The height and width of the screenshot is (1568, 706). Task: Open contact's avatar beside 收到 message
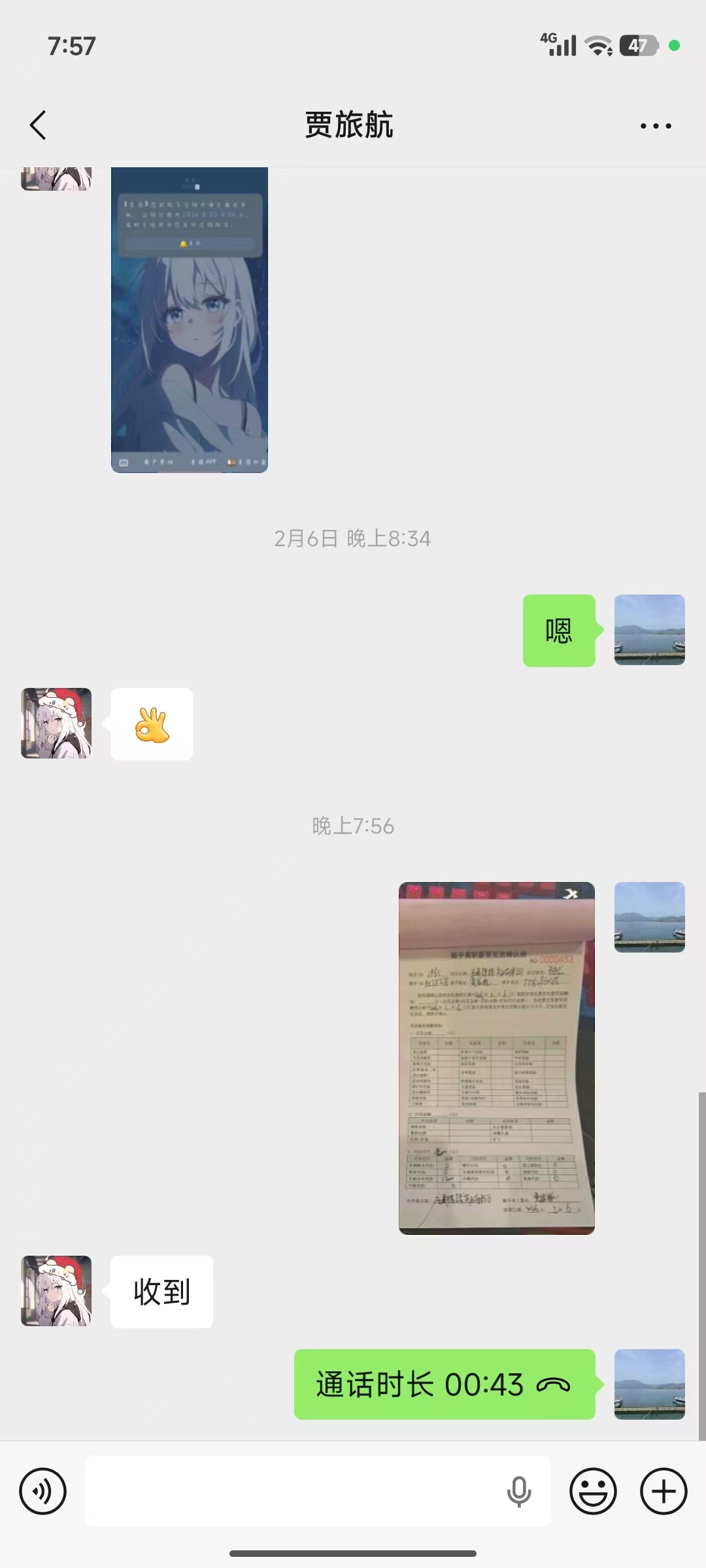[x=56, y=1291]
